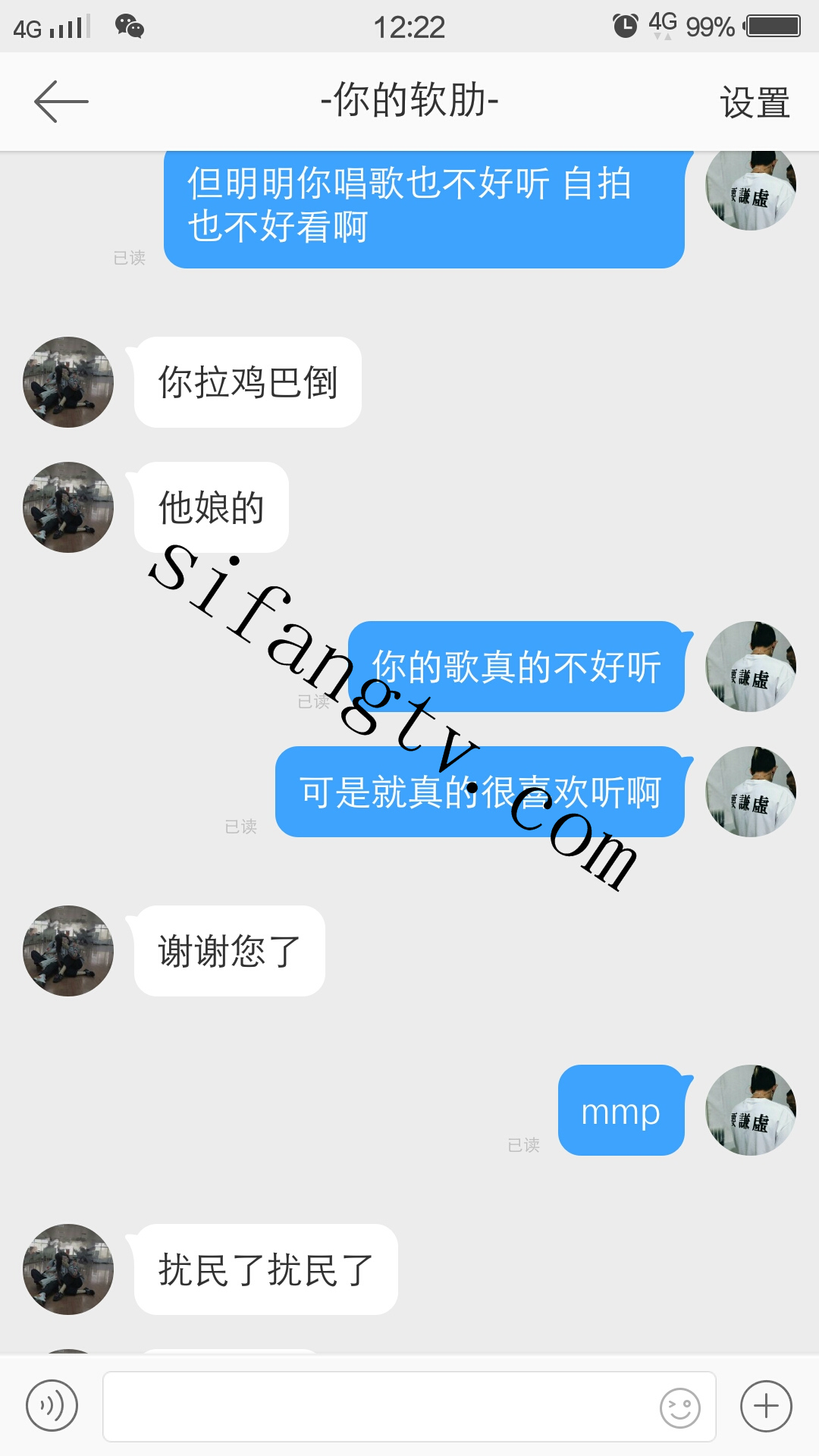View own avatar beside mmp message

[x=751, y=1110]
